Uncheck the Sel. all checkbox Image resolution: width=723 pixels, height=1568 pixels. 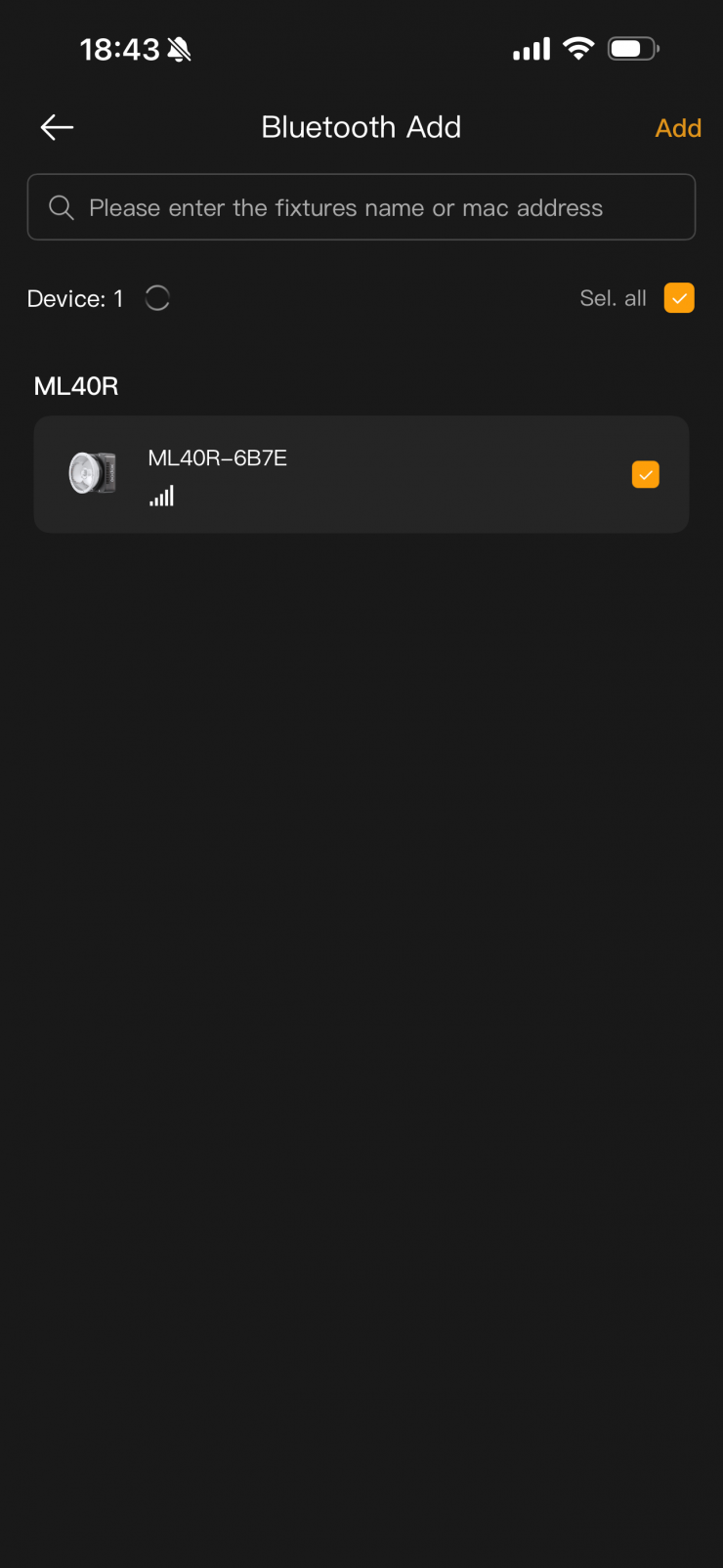[x=679, y=298]
